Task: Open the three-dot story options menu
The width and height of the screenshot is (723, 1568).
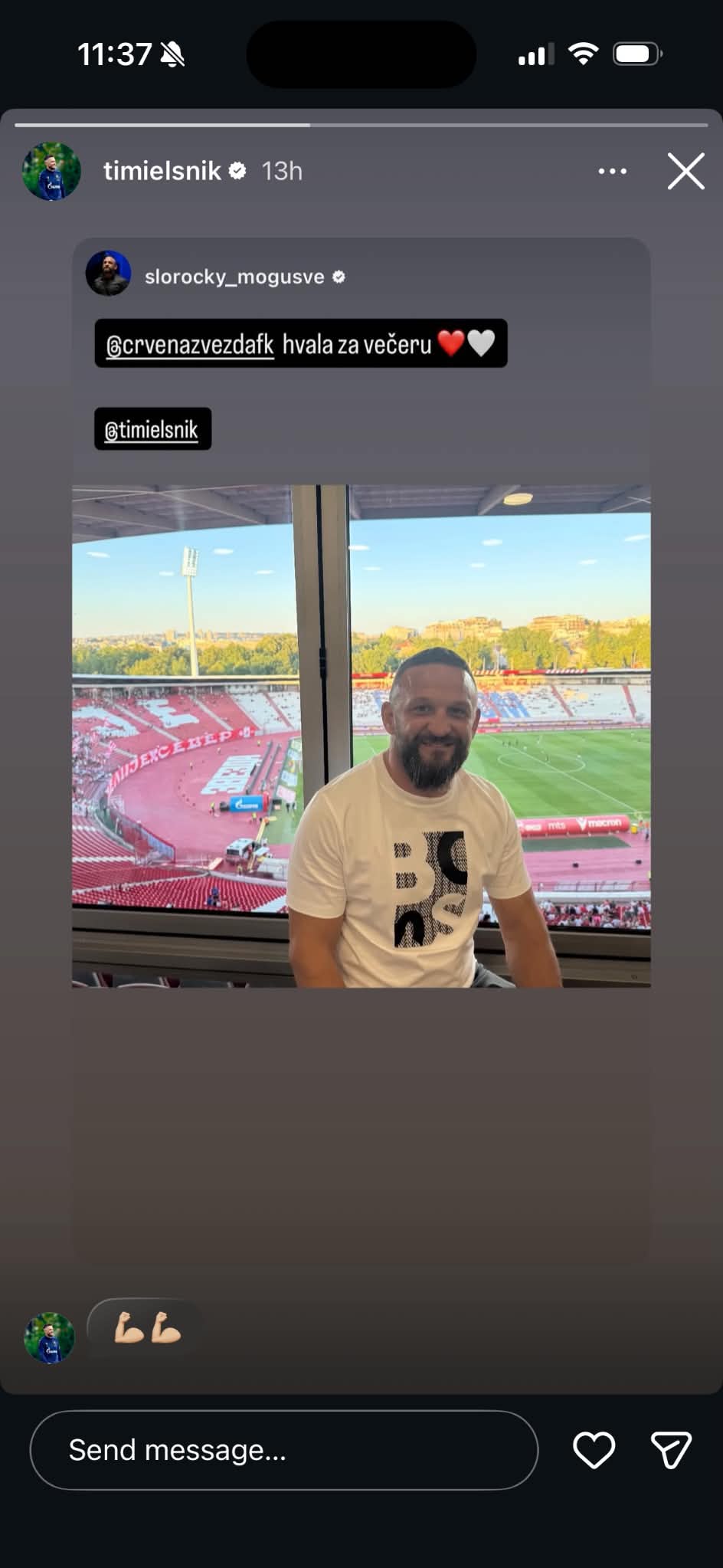Action: (612, 171)
